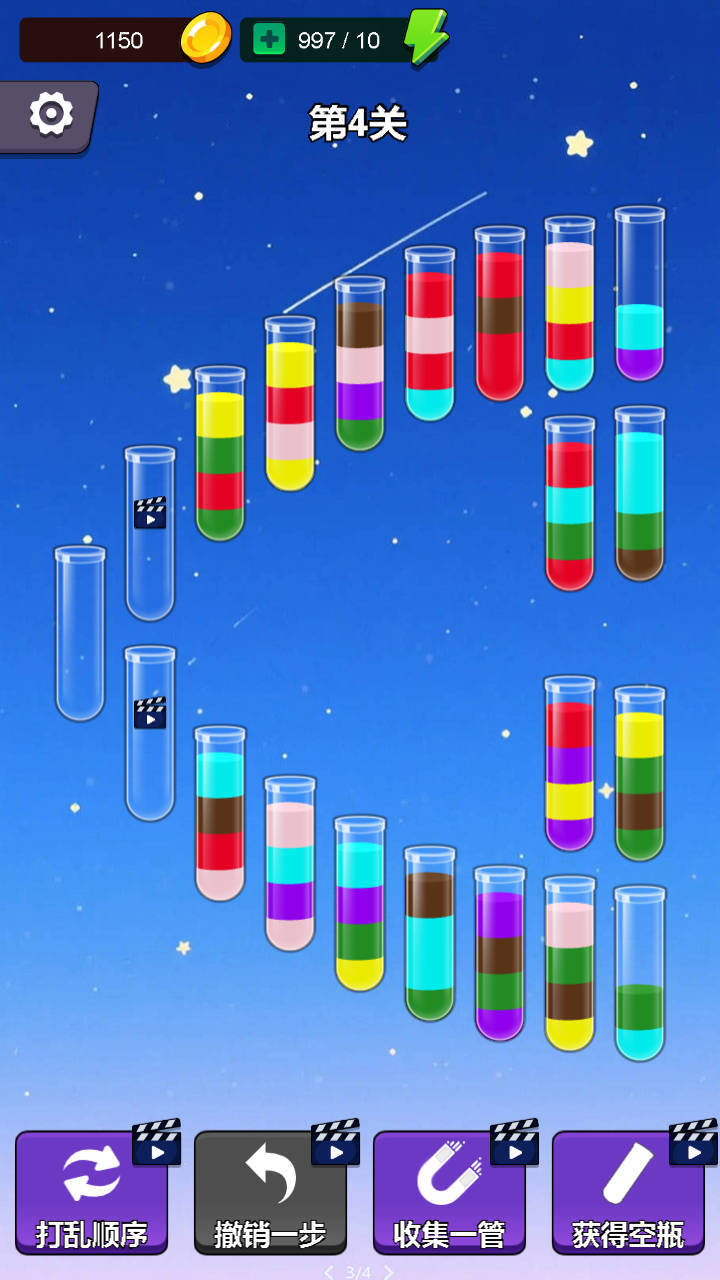720x1280 pixels.
Task: Choose the tube with red, brown, red layers
Action: tap(500, 315)
